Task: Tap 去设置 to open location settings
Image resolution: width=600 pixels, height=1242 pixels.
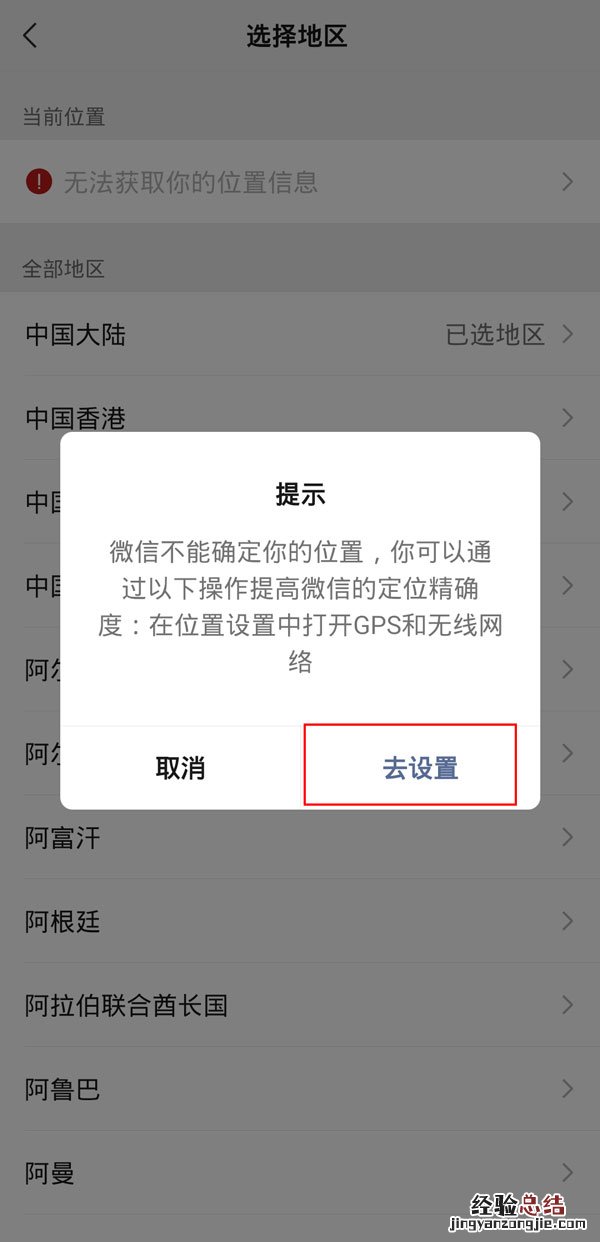Action: pos(420,767)
